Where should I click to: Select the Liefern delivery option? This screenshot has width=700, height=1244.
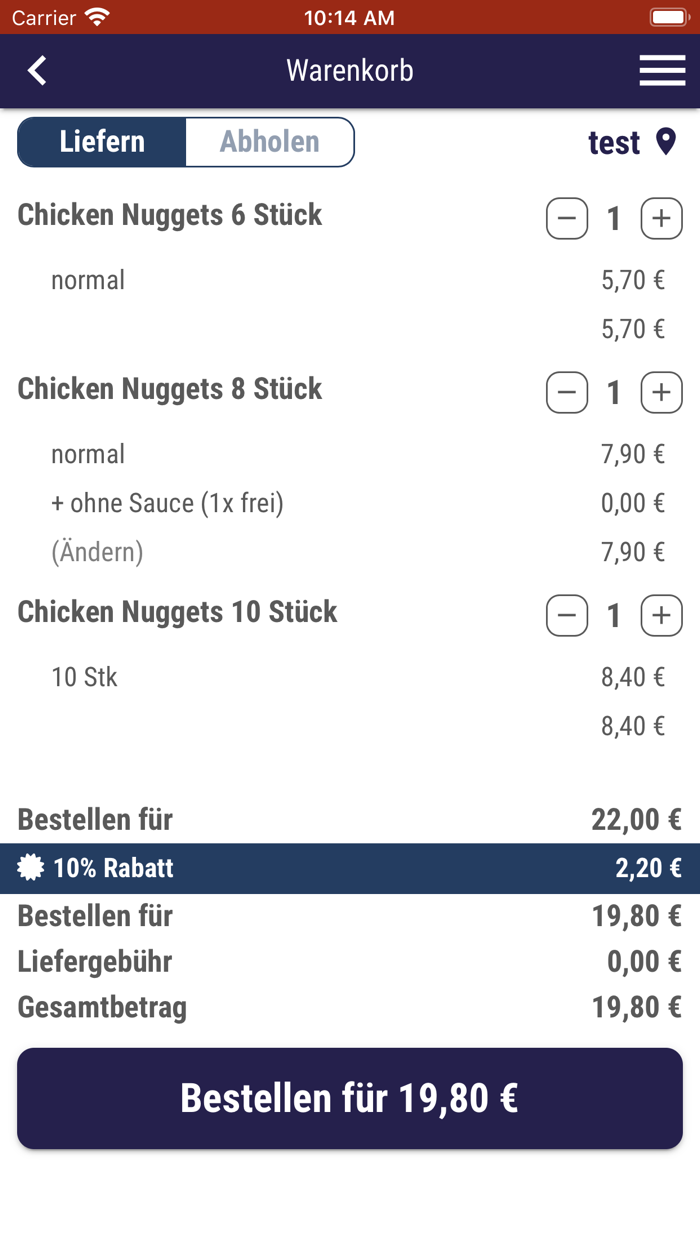102,142
